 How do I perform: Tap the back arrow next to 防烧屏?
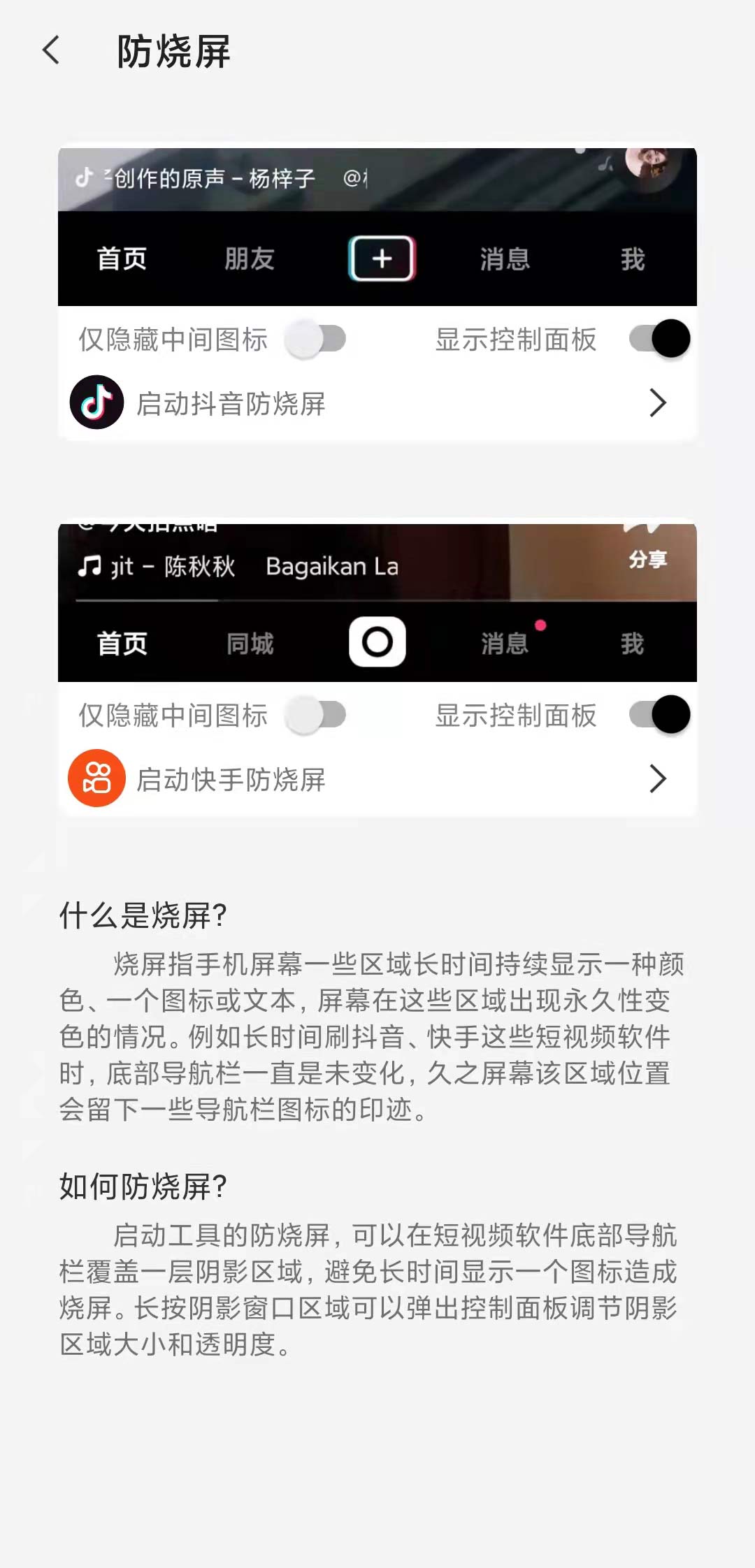tap(50, 51)
